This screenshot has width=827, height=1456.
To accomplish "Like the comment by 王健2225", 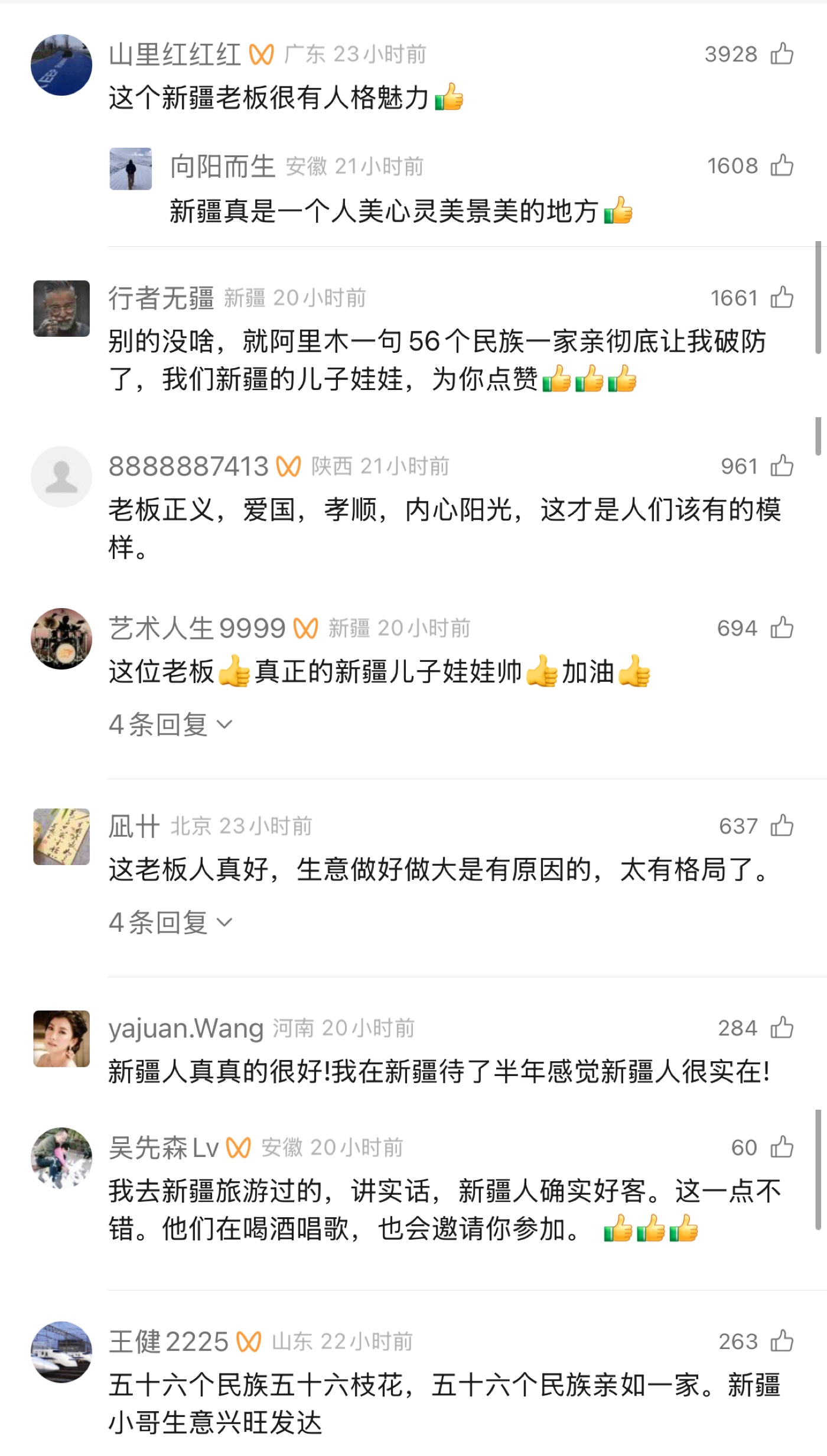I will (x=782, y=1341).
